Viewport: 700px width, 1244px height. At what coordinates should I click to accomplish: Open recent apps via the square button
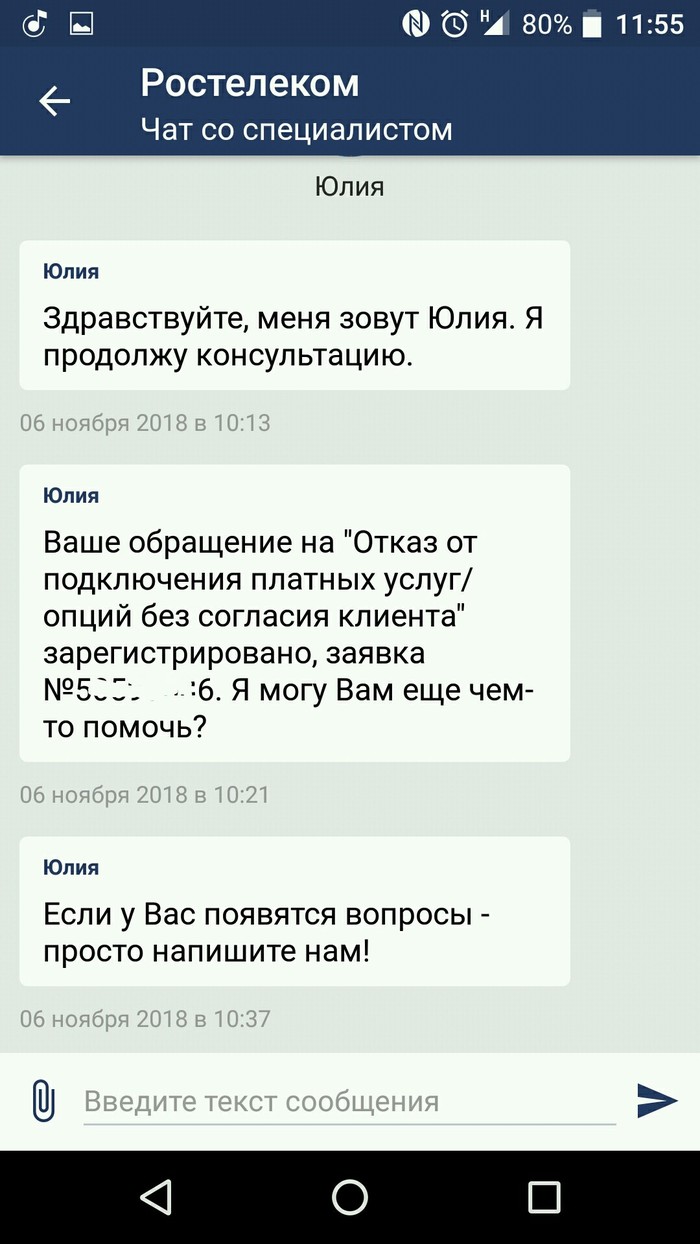(544, 1197)
